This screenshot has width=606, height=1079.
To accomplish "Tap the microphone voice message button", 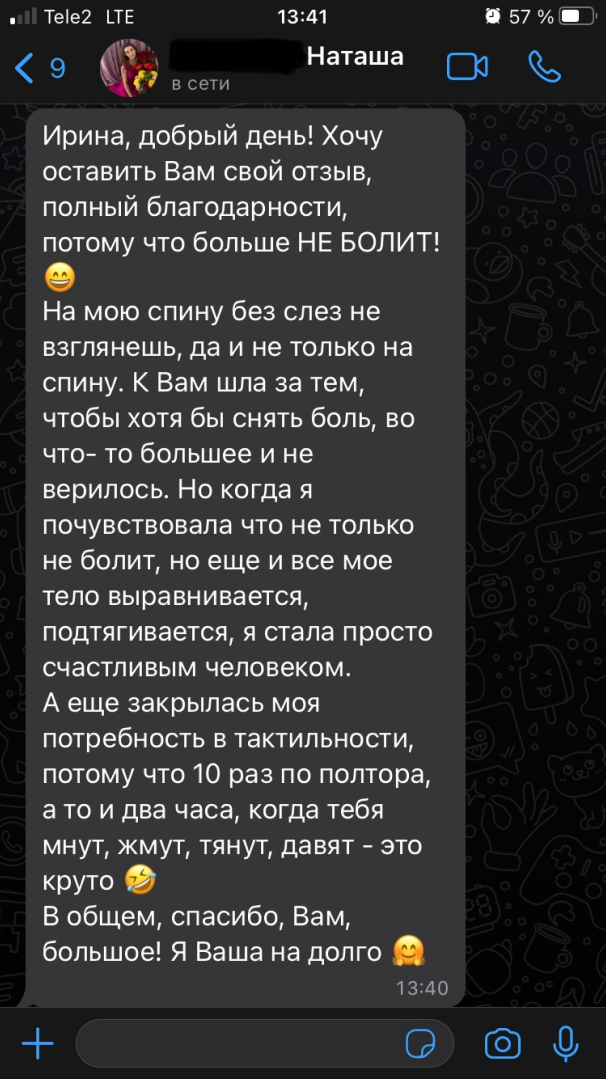I will click(566, 1045).
